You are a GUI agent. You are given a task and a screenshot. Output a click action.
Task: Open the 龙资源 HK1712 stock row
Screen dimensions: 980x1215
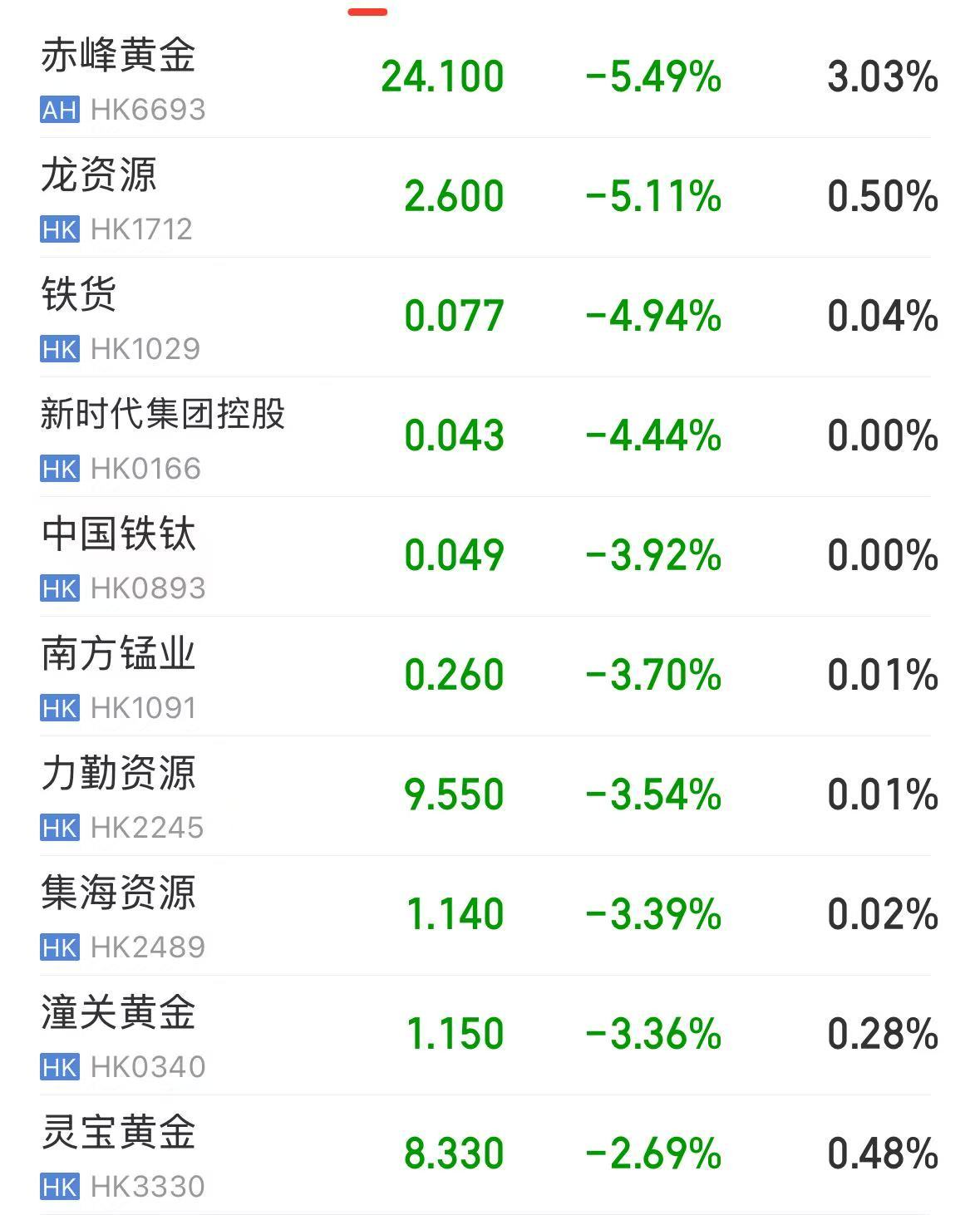(x=99, y=175)
